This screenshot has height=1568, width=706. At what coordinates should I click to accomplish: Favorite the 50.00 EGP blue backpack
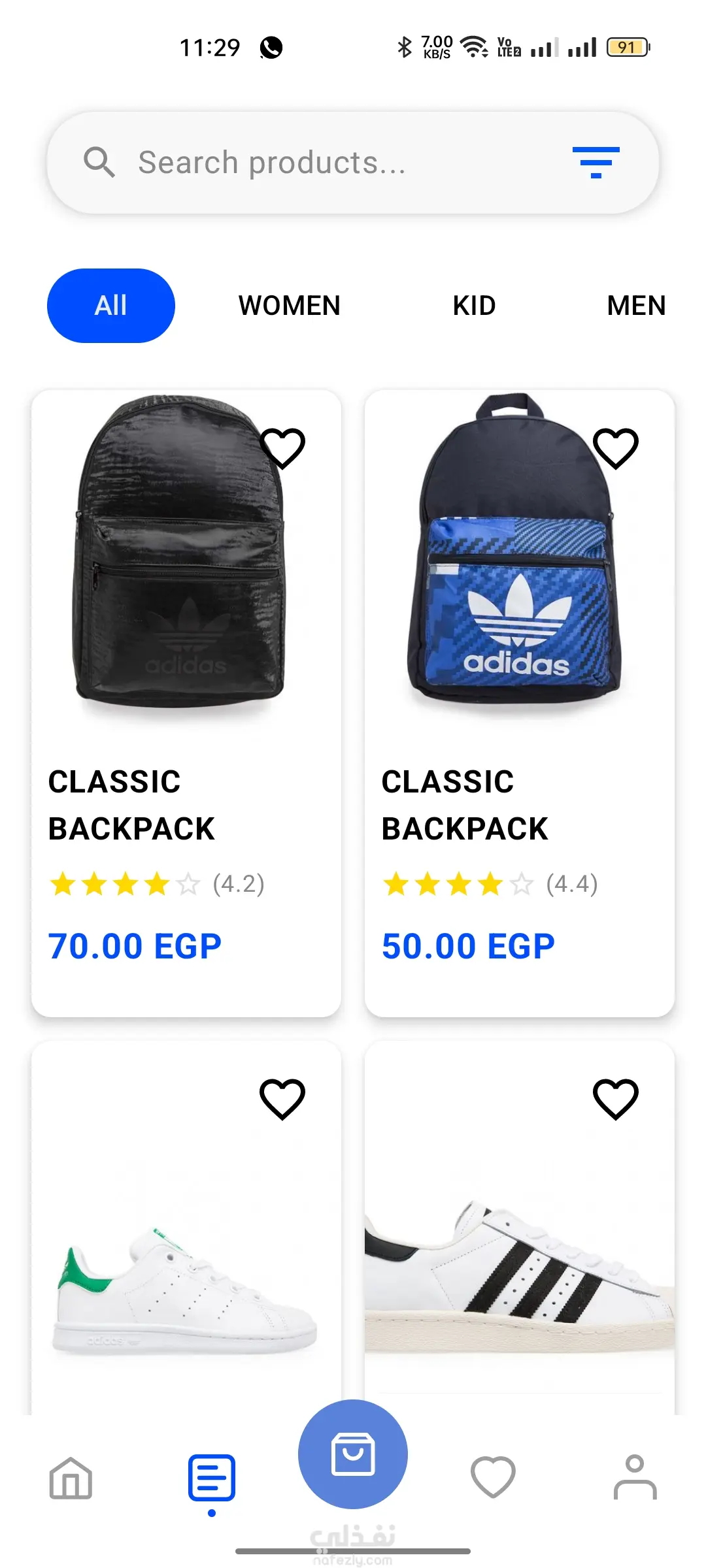pos(615,448)
